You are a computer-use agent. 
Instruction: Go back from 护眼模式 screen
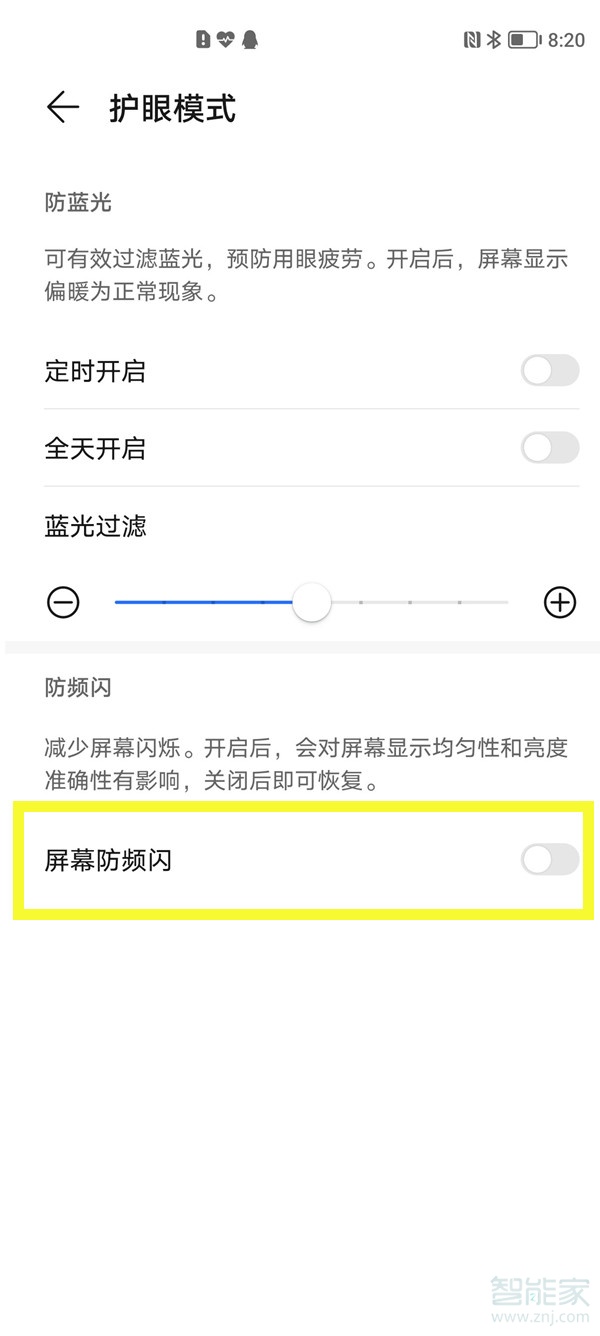(x=62, y=107)
